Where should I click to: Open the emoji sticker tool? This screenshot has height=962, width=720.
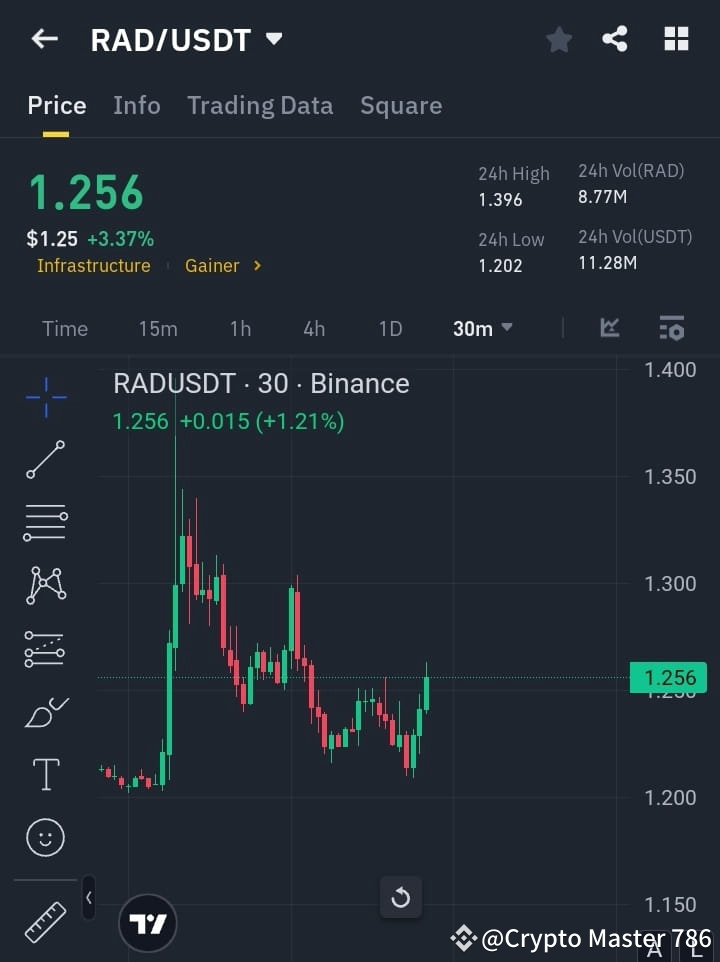click(45, 837)
